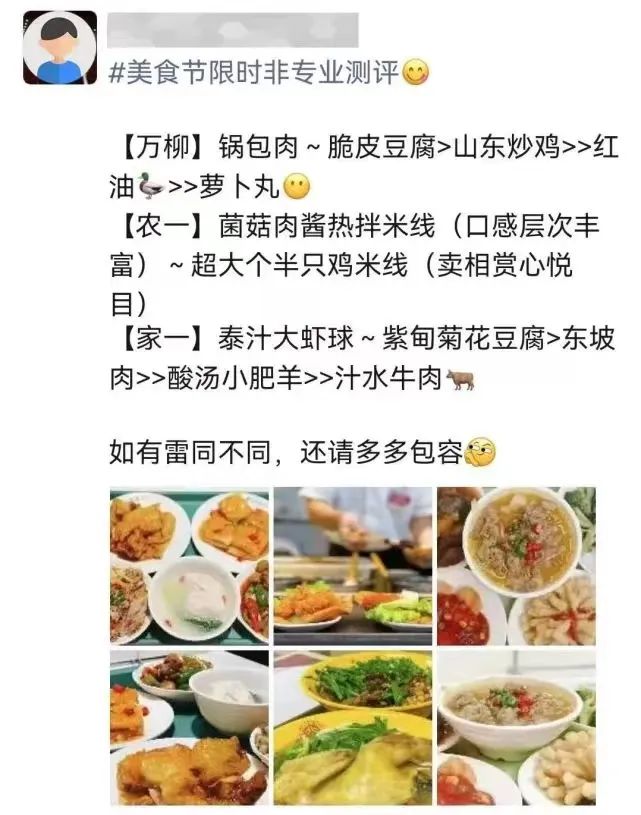Enlarge the photo with the fried chicken and tofu

pos(189,727)
